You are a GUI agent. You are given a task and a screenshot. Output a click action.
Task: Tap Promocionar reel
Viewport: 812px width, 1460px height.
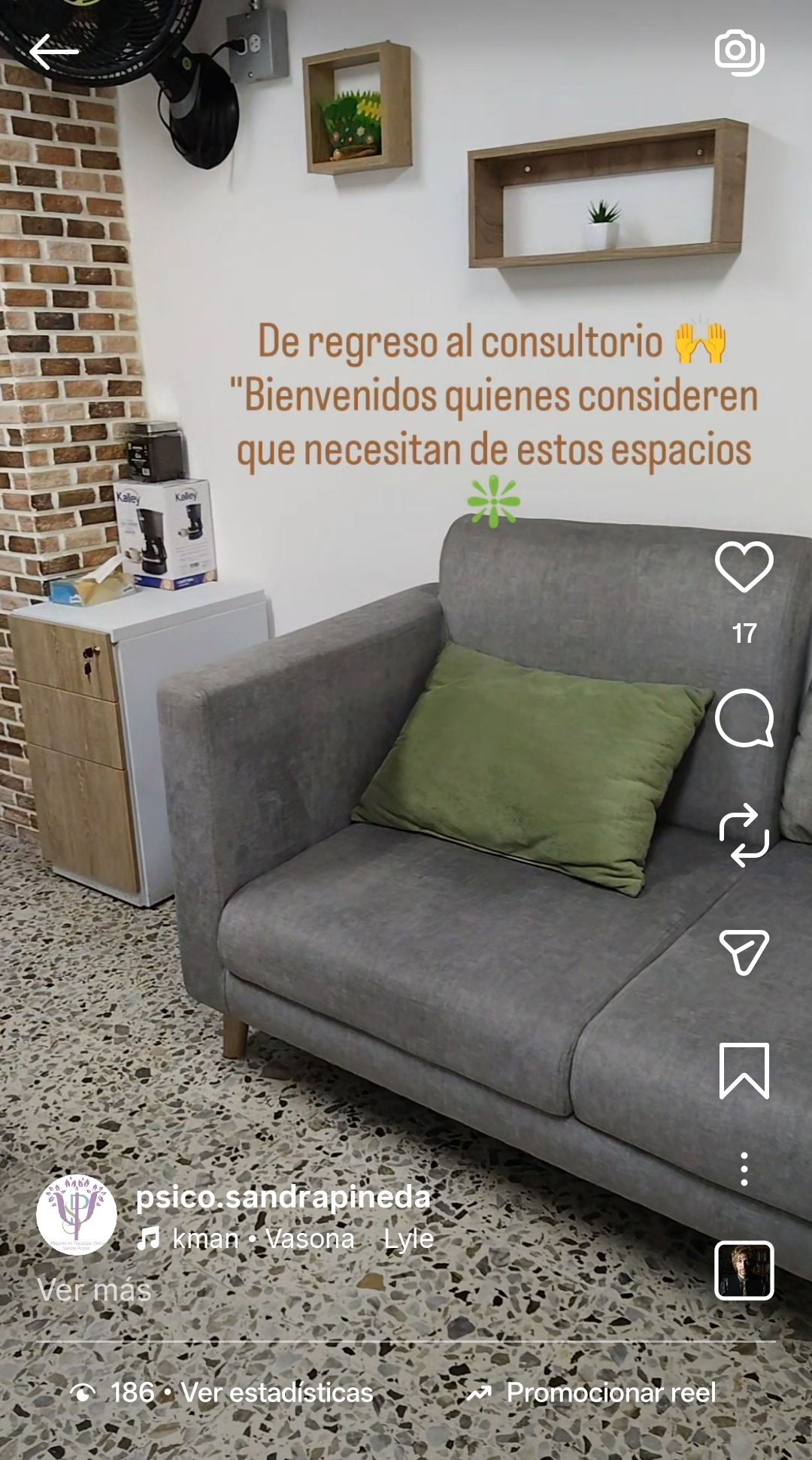click(x=611, y=1392)
